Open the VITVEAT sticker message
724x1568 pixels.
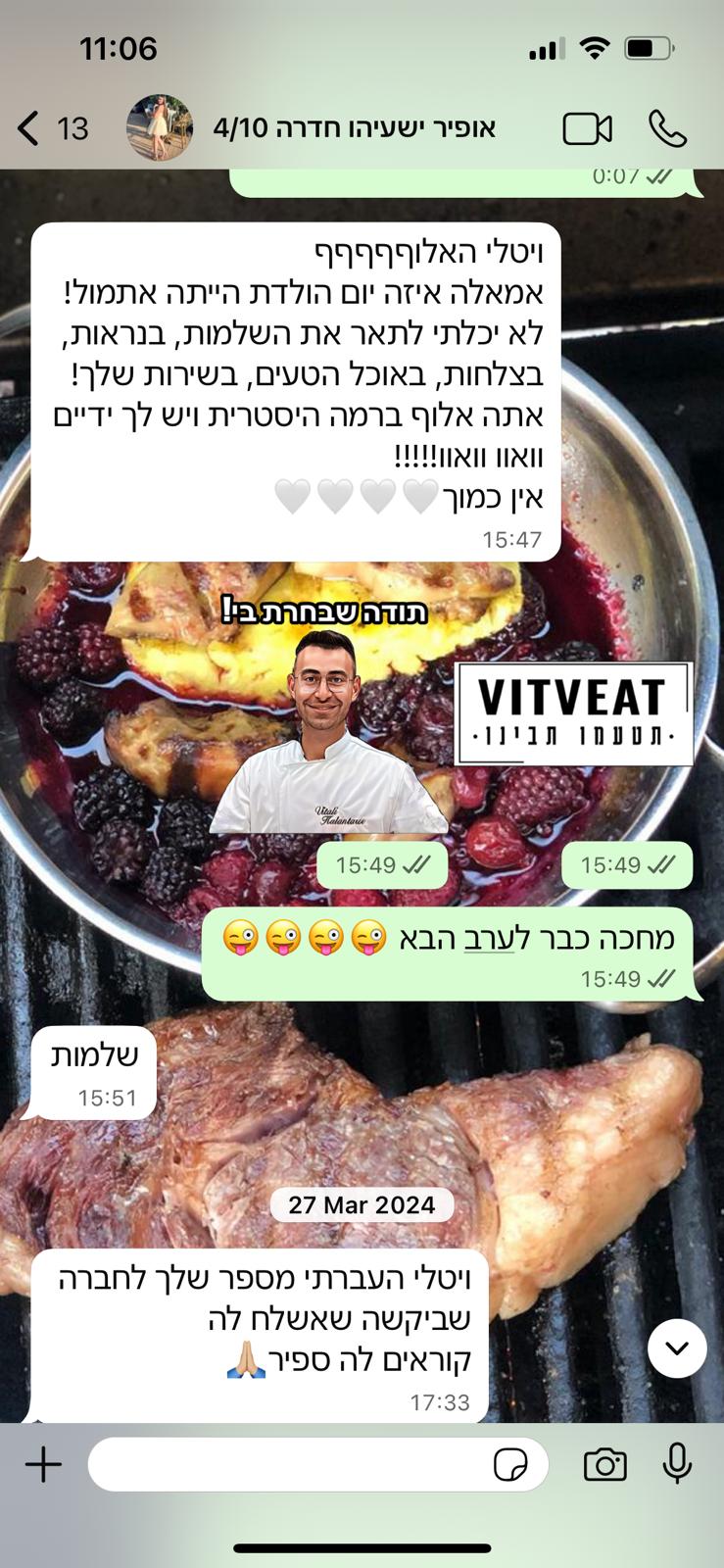coord(573,712)
